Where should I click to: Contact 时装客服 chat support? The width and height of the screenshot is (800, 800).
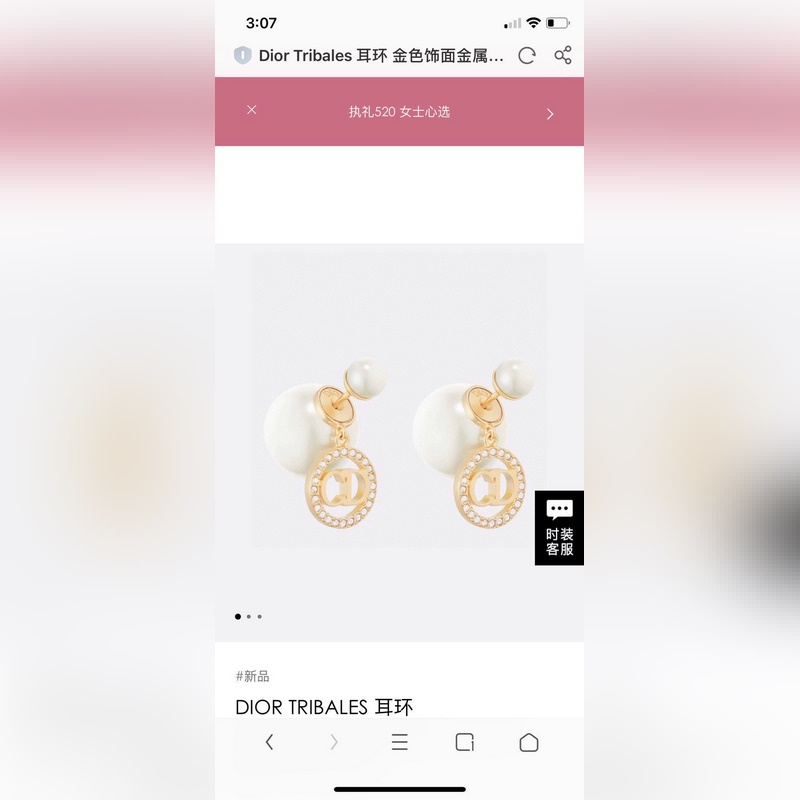tap(559, 528)
